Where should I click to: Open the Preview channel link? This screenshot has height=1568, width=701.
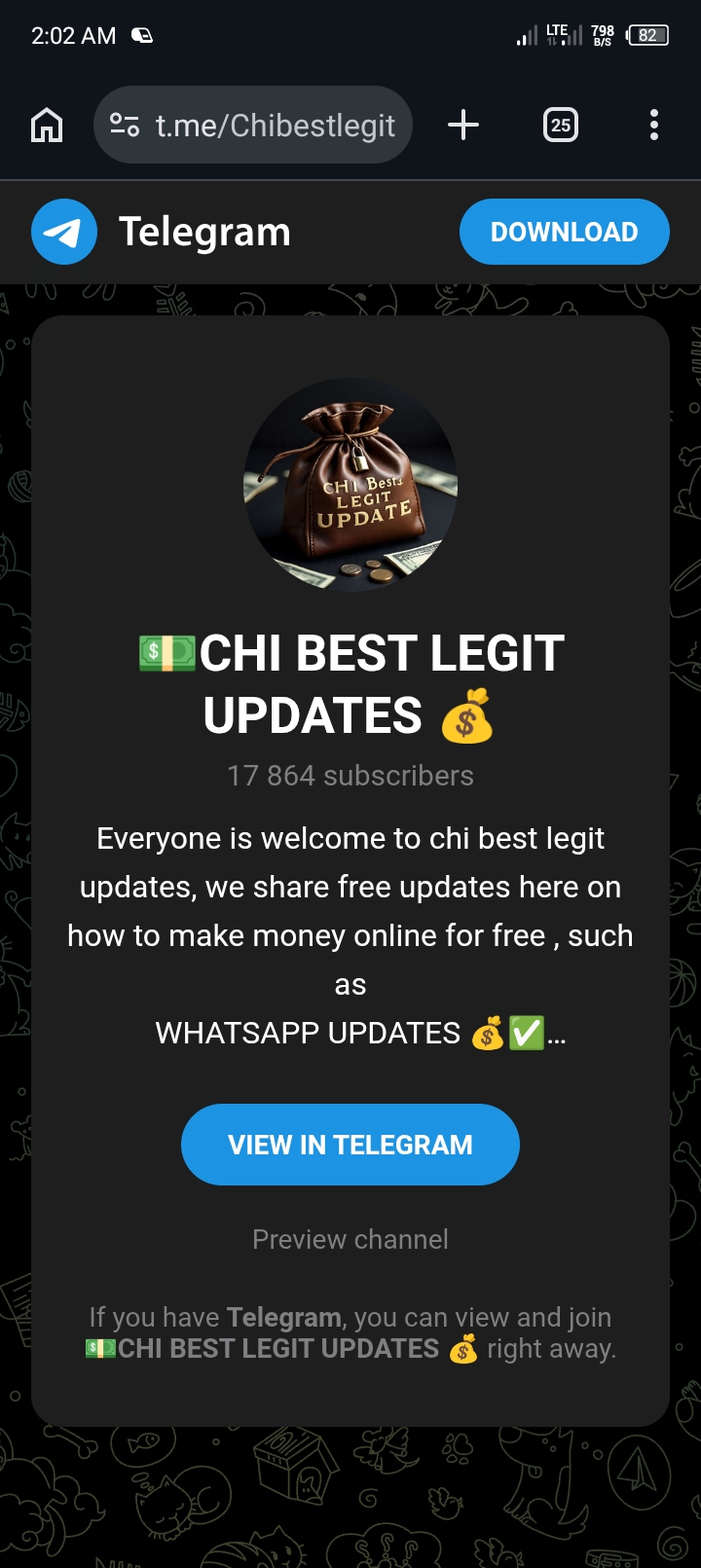(x=350, y=1239)
